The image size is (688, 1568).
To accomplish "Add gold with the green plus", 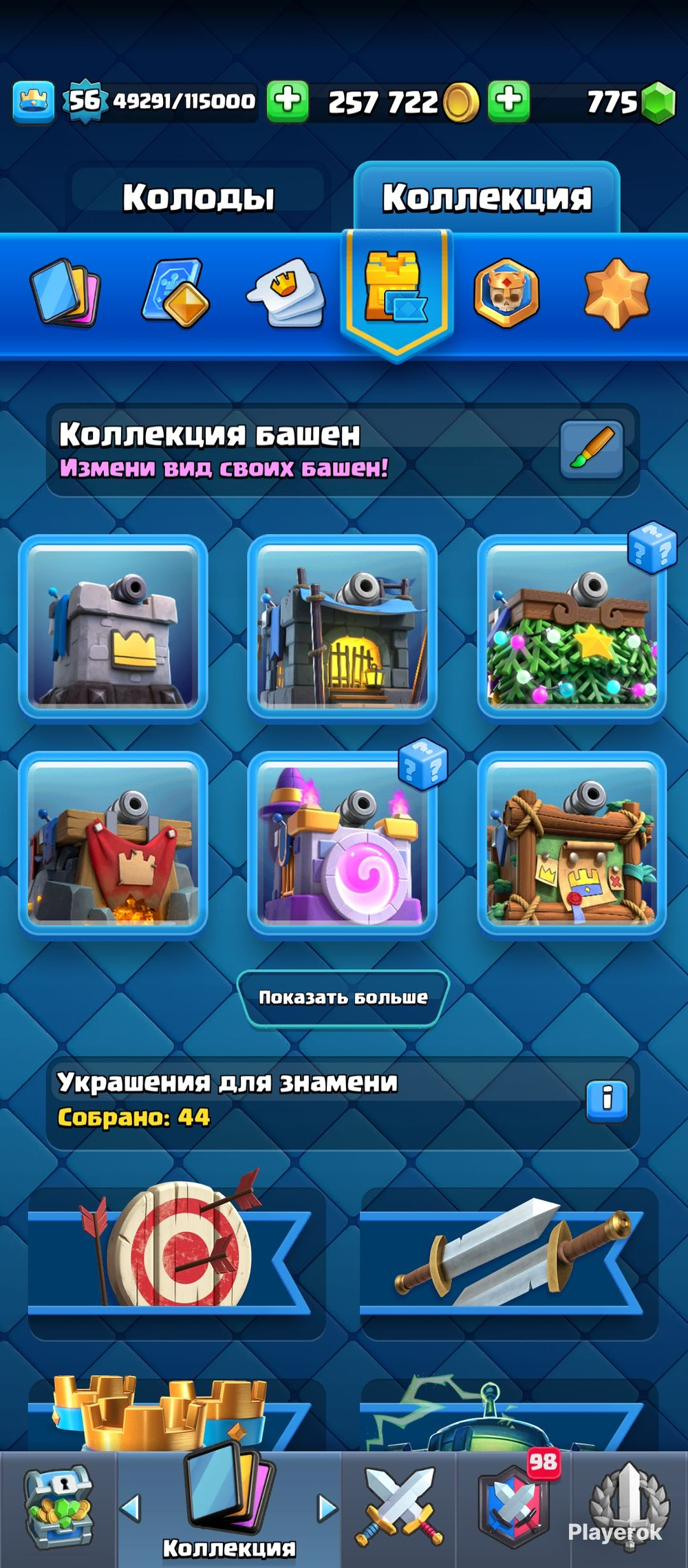I will [508, 100].
